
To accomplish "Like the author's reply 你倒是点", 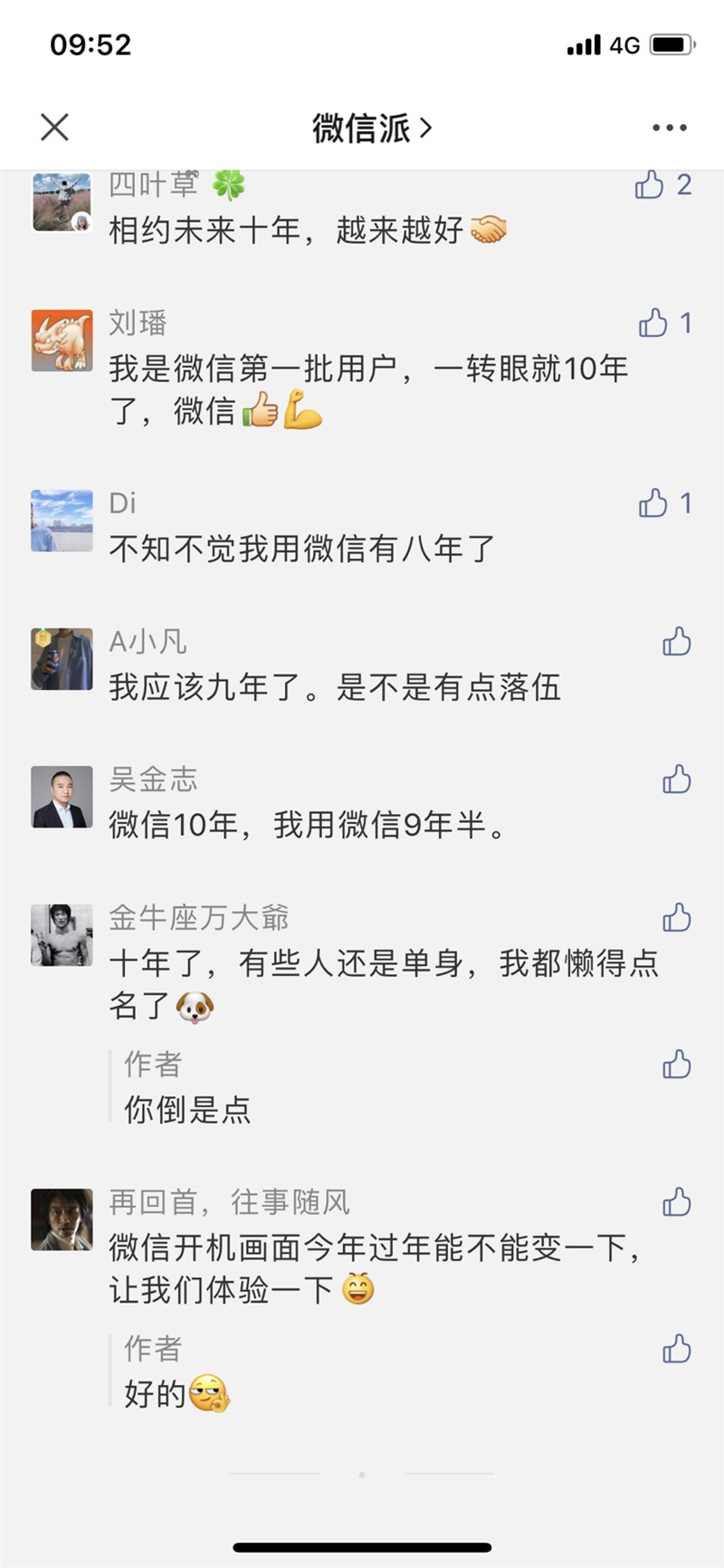I will coord(676,1065).
